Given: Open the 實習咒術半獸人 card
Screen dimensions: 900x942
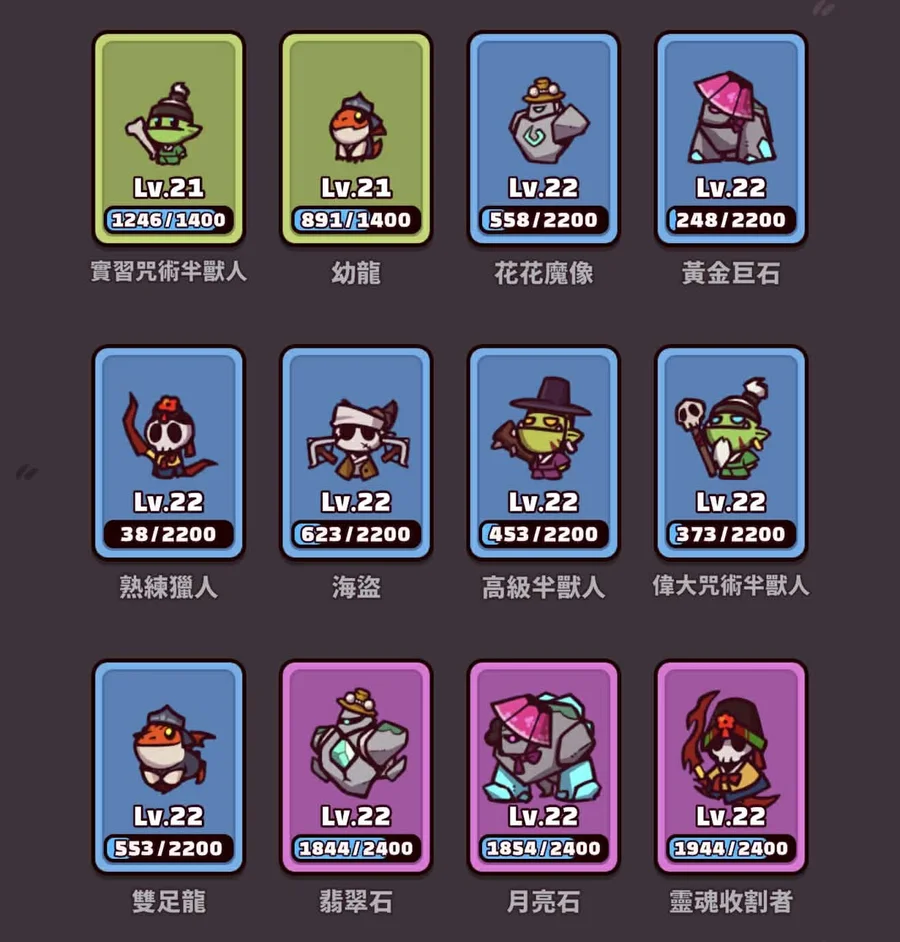Looking at the screenshot, I should [168, 138].
